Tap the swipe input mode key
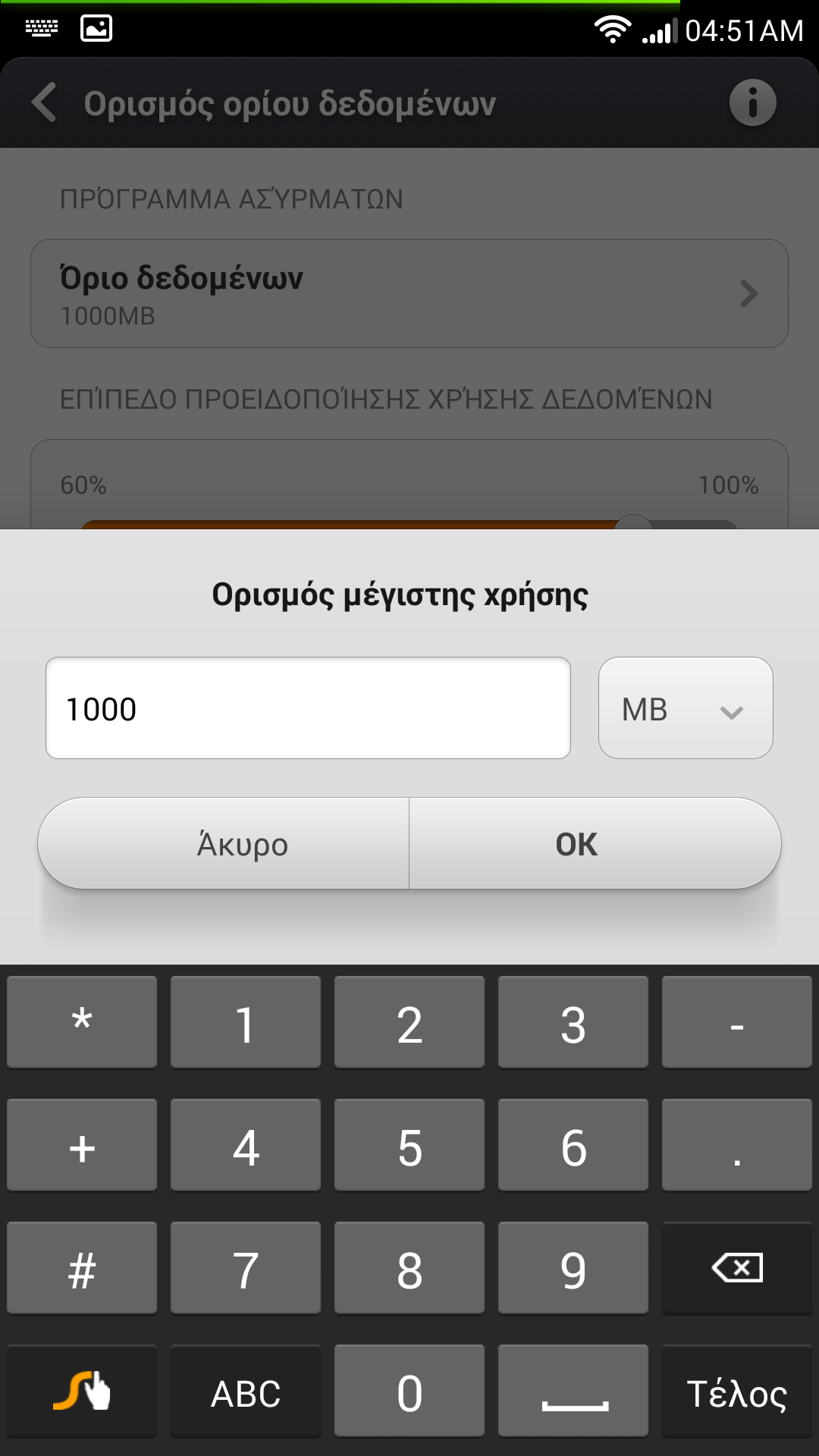Viewport: 819px width, 1456px height. coord(82,1392)
